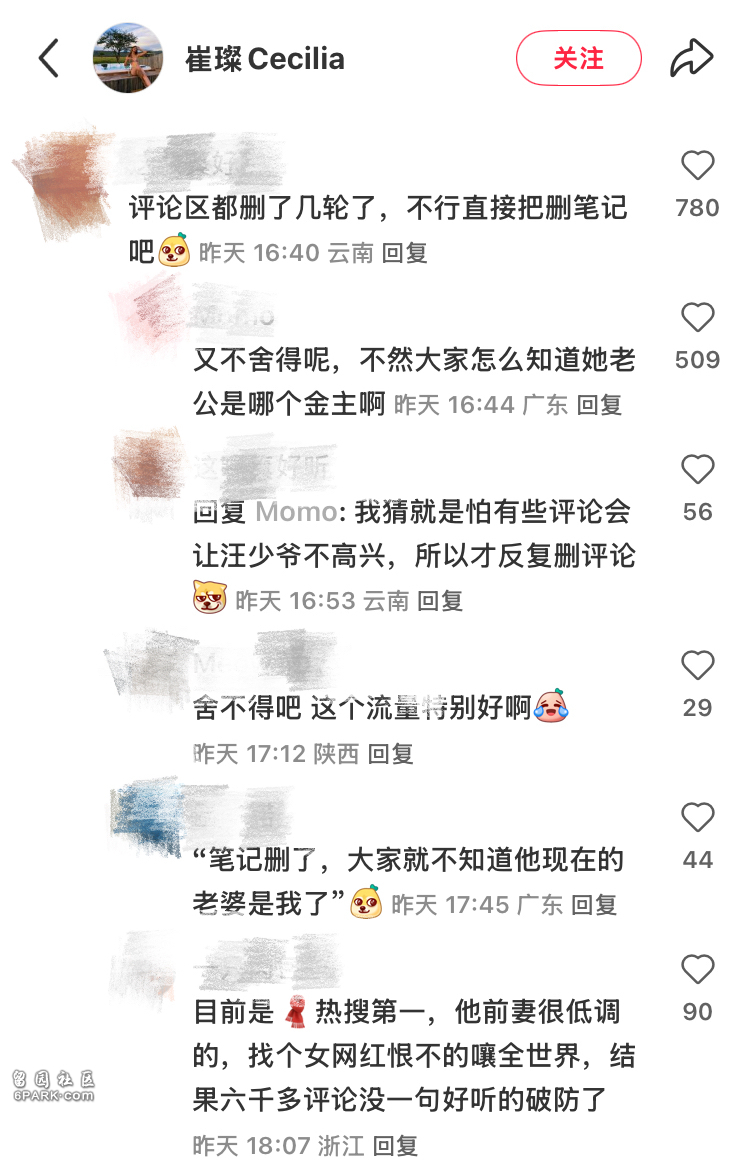This screenshot has height=1168, width=750.
Task: Reply to the 16:40 云南 comment
Action: coord(405,253)
